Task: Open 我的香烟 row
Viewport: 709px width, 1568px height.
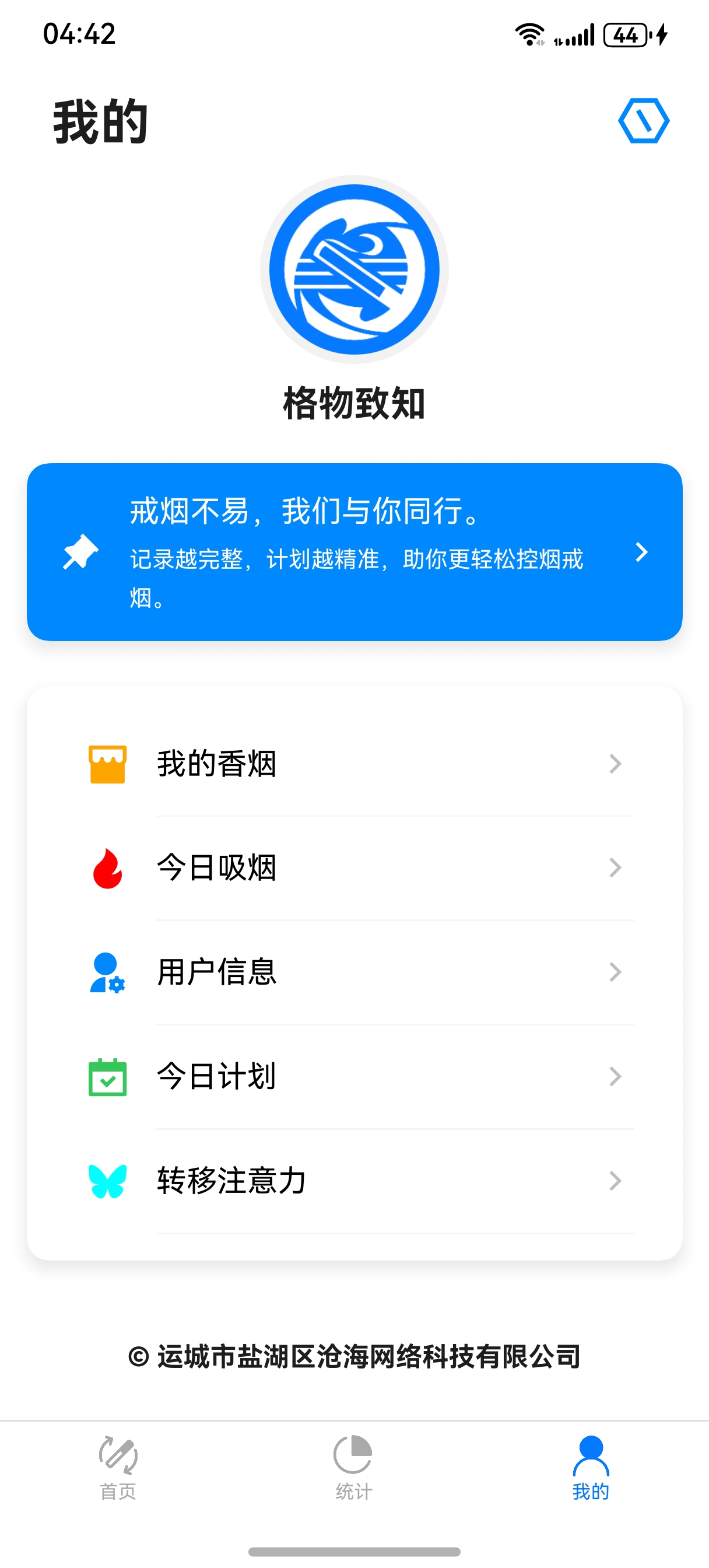Action: (x=354, y=764)
